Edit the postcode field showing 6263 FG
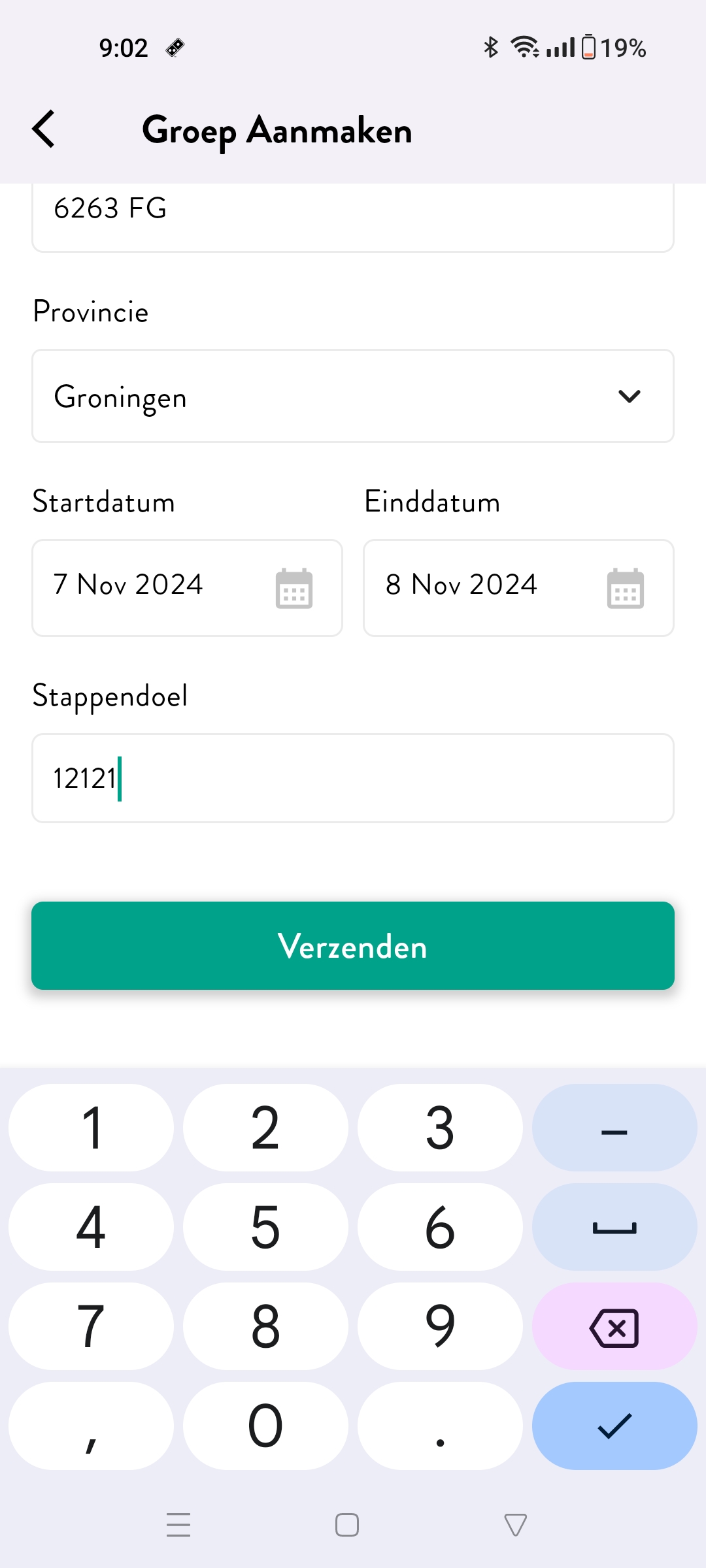 pyautogui.click(x=353, y=212)
